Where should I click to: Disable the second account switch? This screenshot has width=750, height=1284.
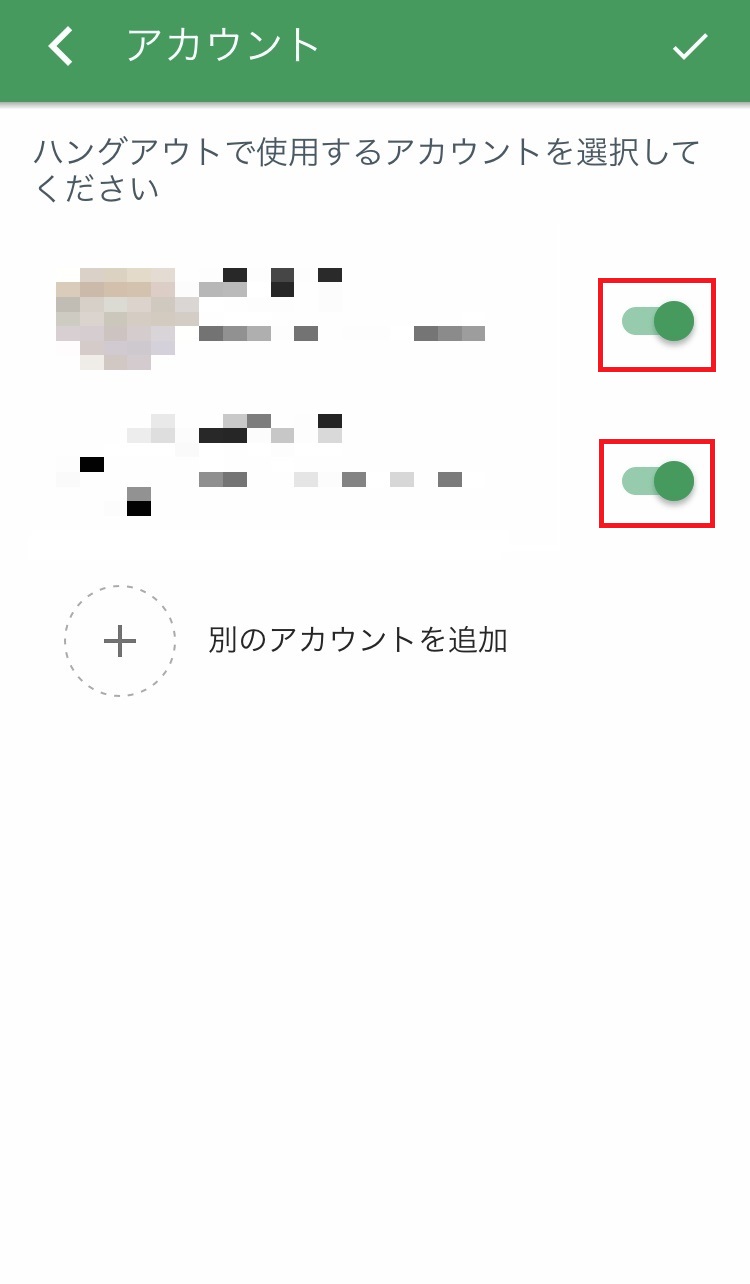pyautogui.click(x=658, y=481)
